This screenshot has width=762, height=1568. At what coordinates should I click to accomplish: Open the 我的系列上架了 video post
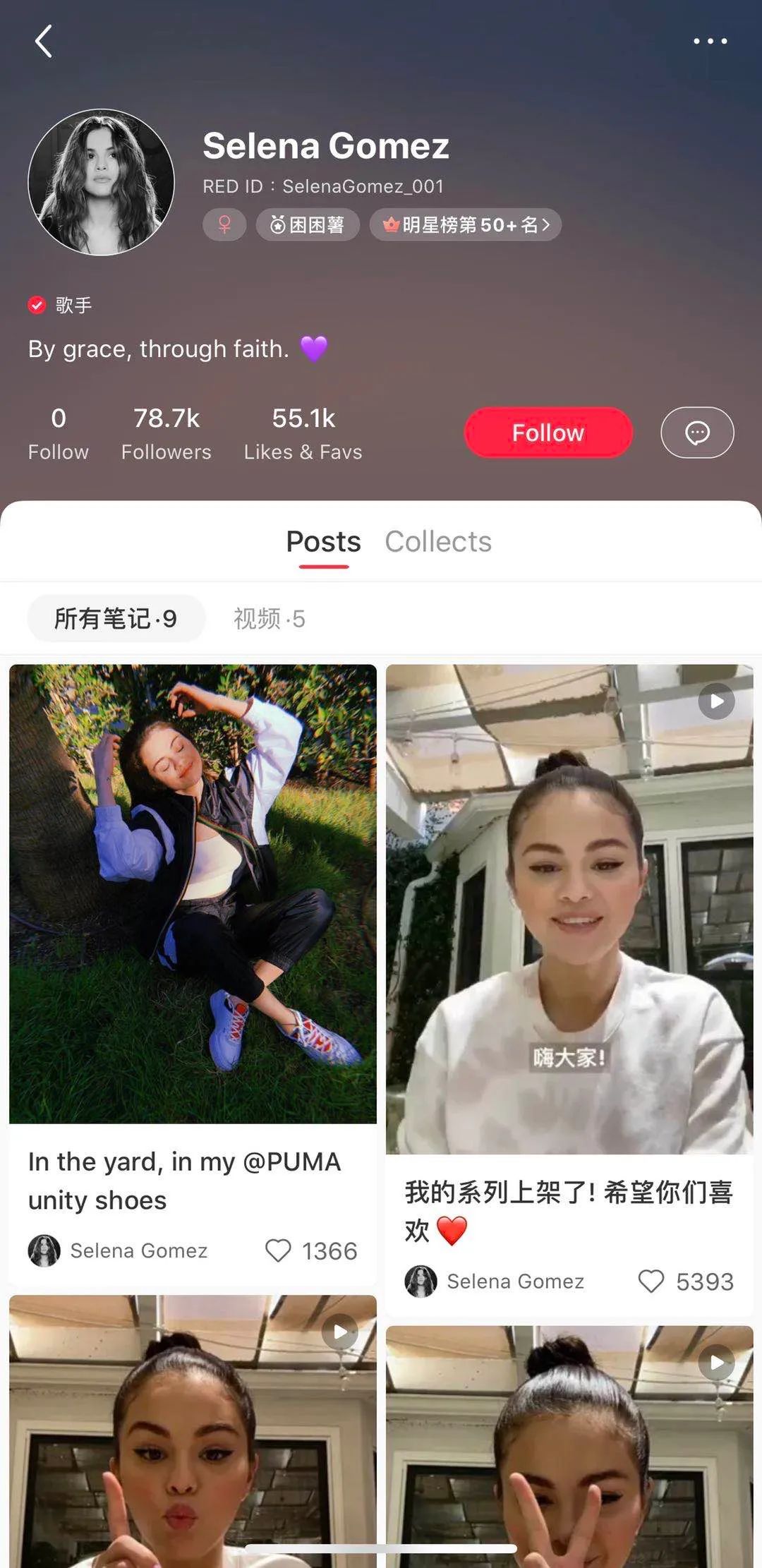(x=569, y=909)
